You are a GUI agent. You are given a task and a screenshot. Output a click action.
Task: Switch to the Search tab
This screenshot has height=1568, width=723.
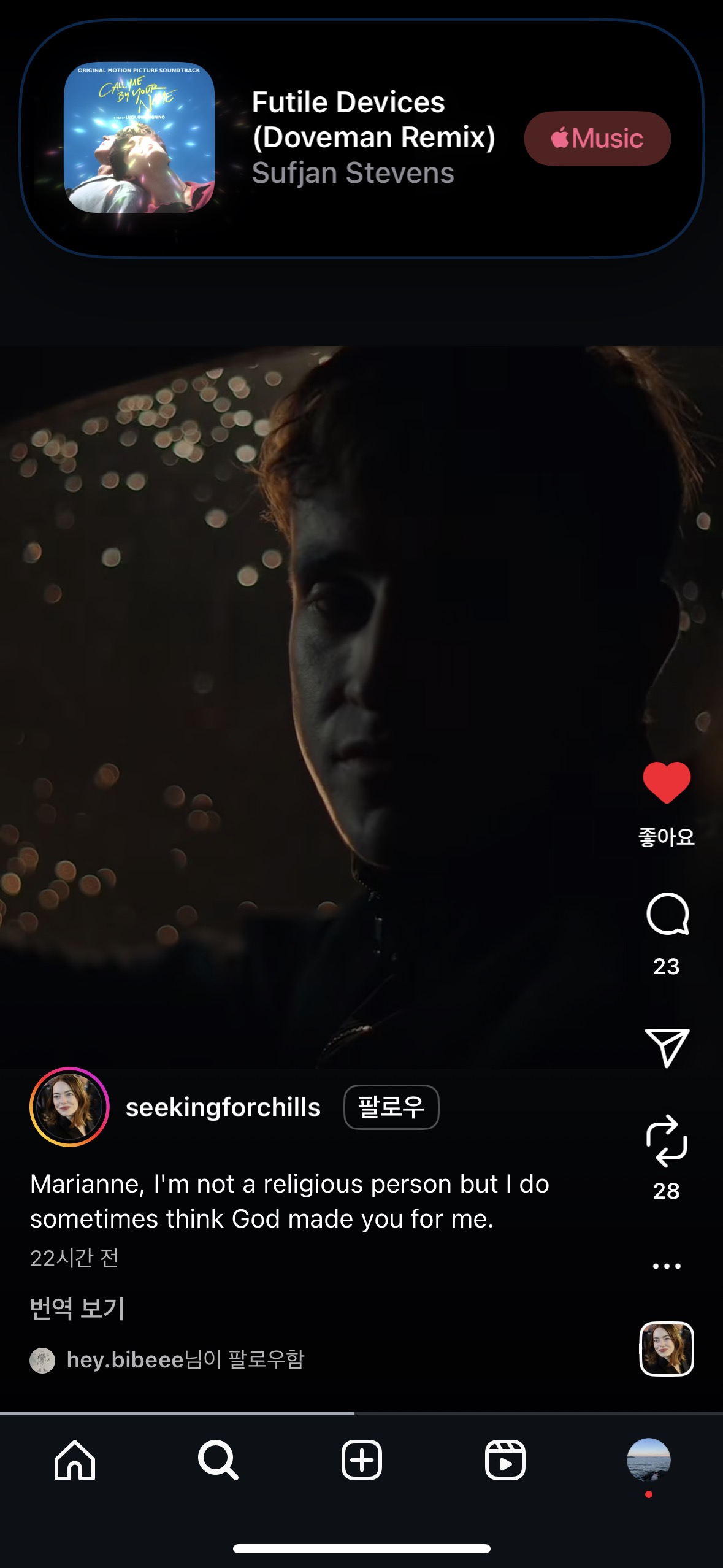[218, 1460]
